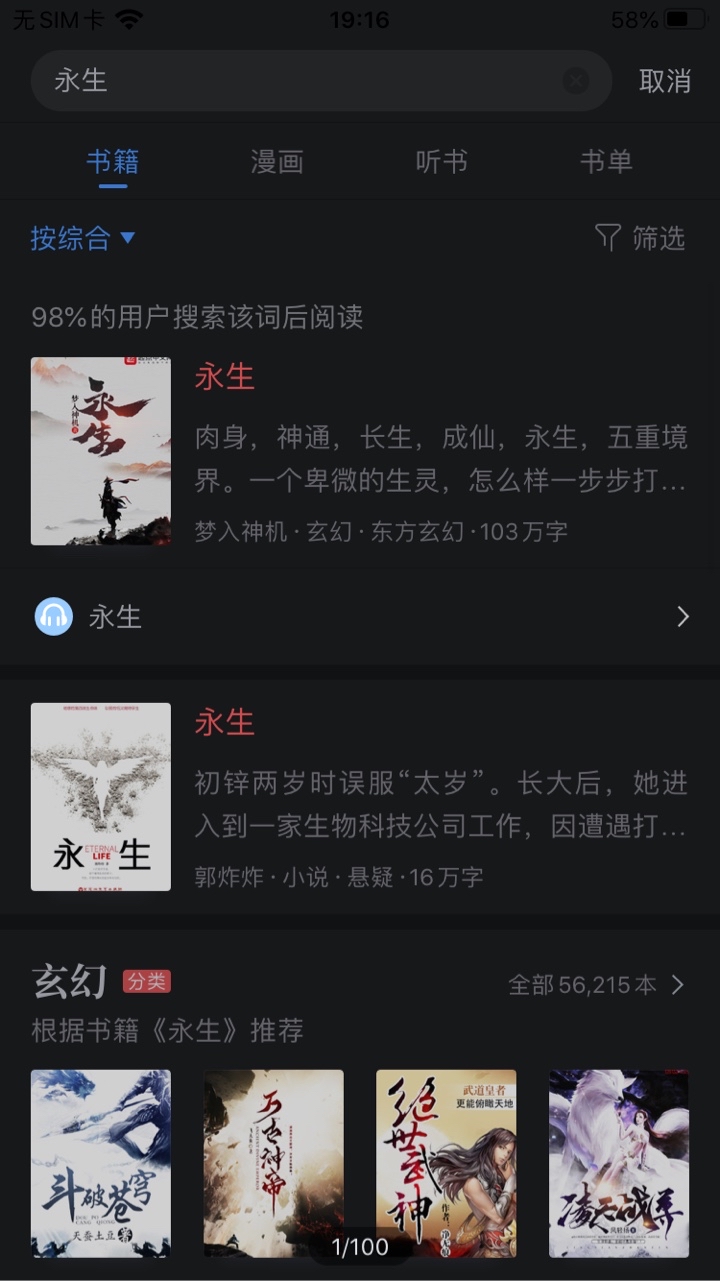Expand the 按综合 sort dropdown
The width and height of the screenshot is (720, 1281).
[x=83, y=238]
